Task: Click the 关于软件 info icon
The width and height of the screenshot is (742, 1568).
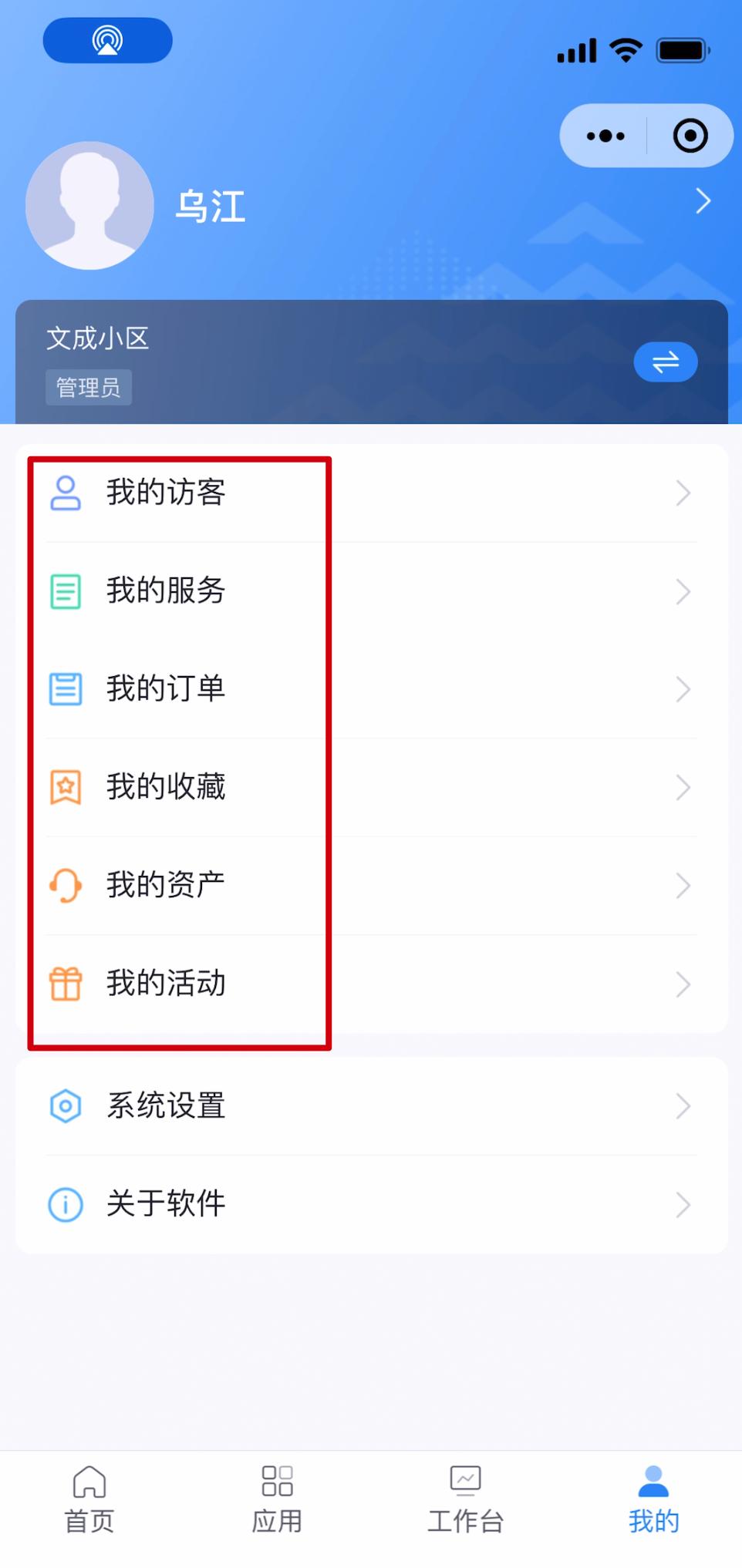Action: 66,1204
